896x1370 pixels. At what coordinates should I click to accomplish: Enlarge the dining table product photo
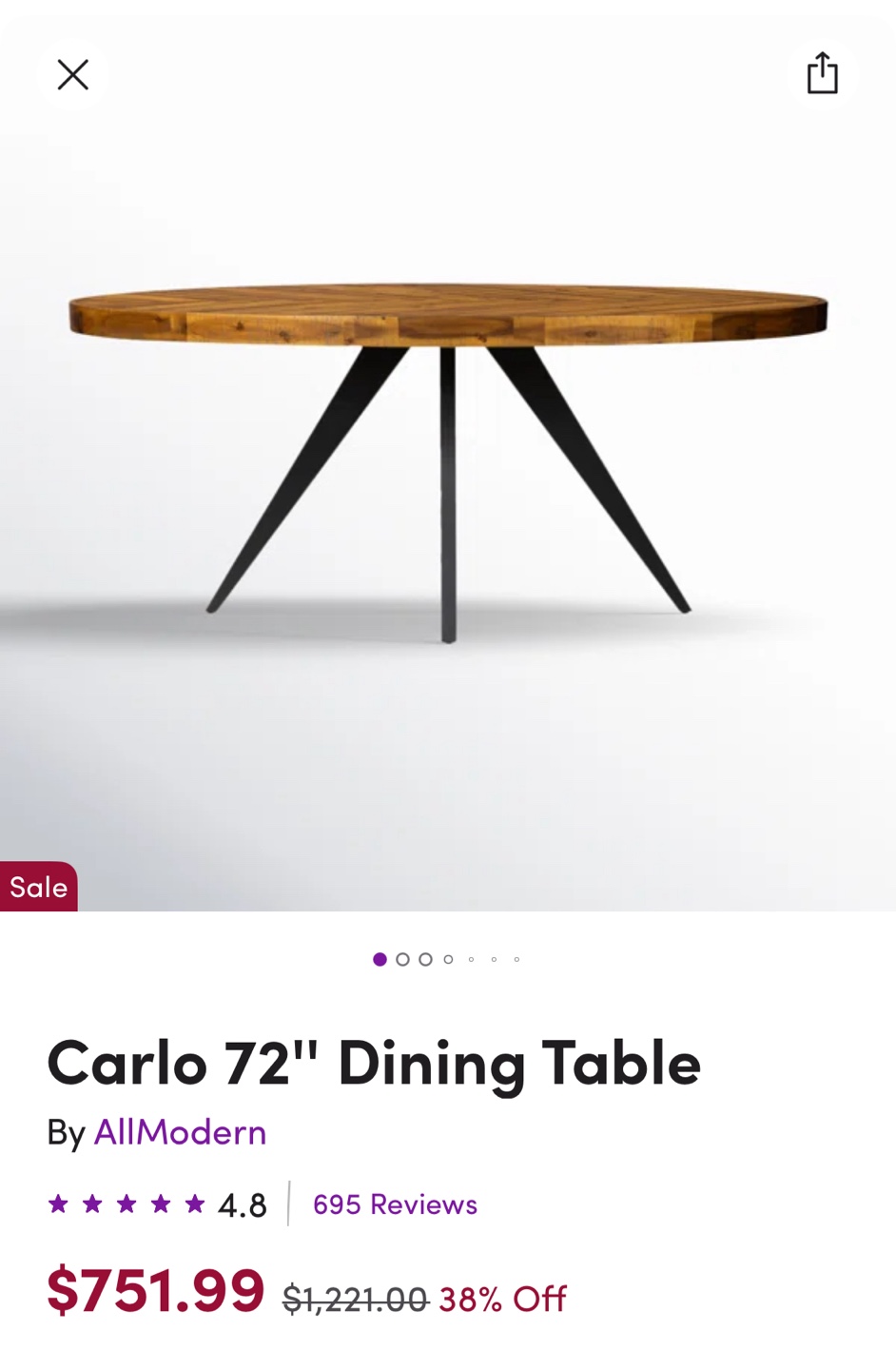pyautogui.click(x=448, y=457)
